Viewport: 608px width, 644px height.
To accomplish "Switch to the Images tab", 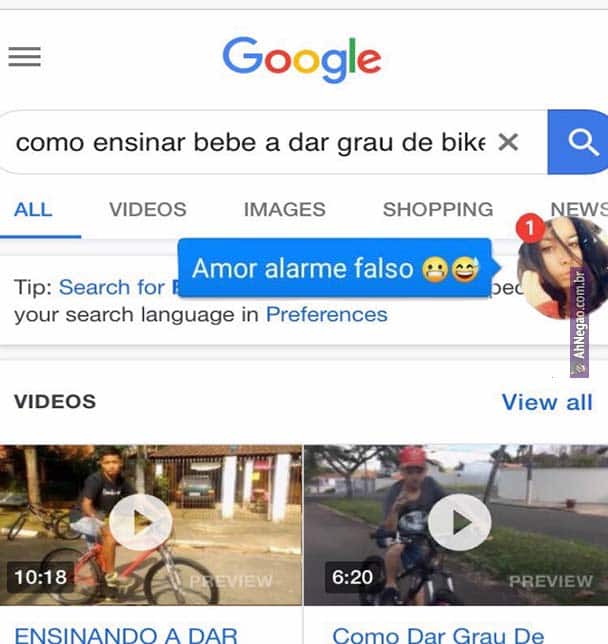I will point(284,209).
